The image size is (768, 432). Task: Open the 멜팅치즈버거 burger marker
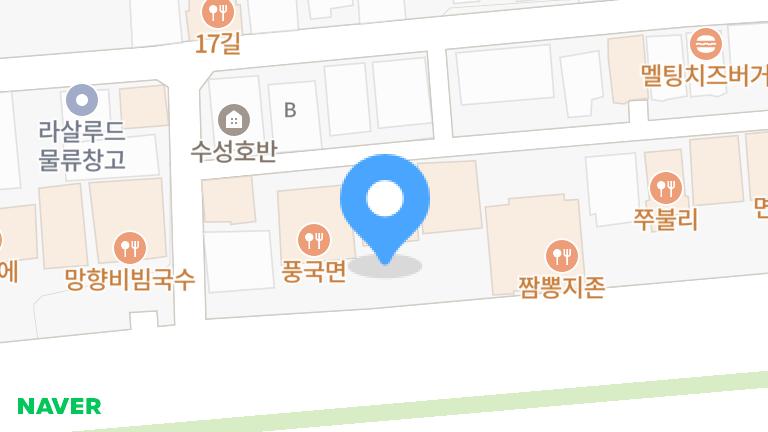706,44
